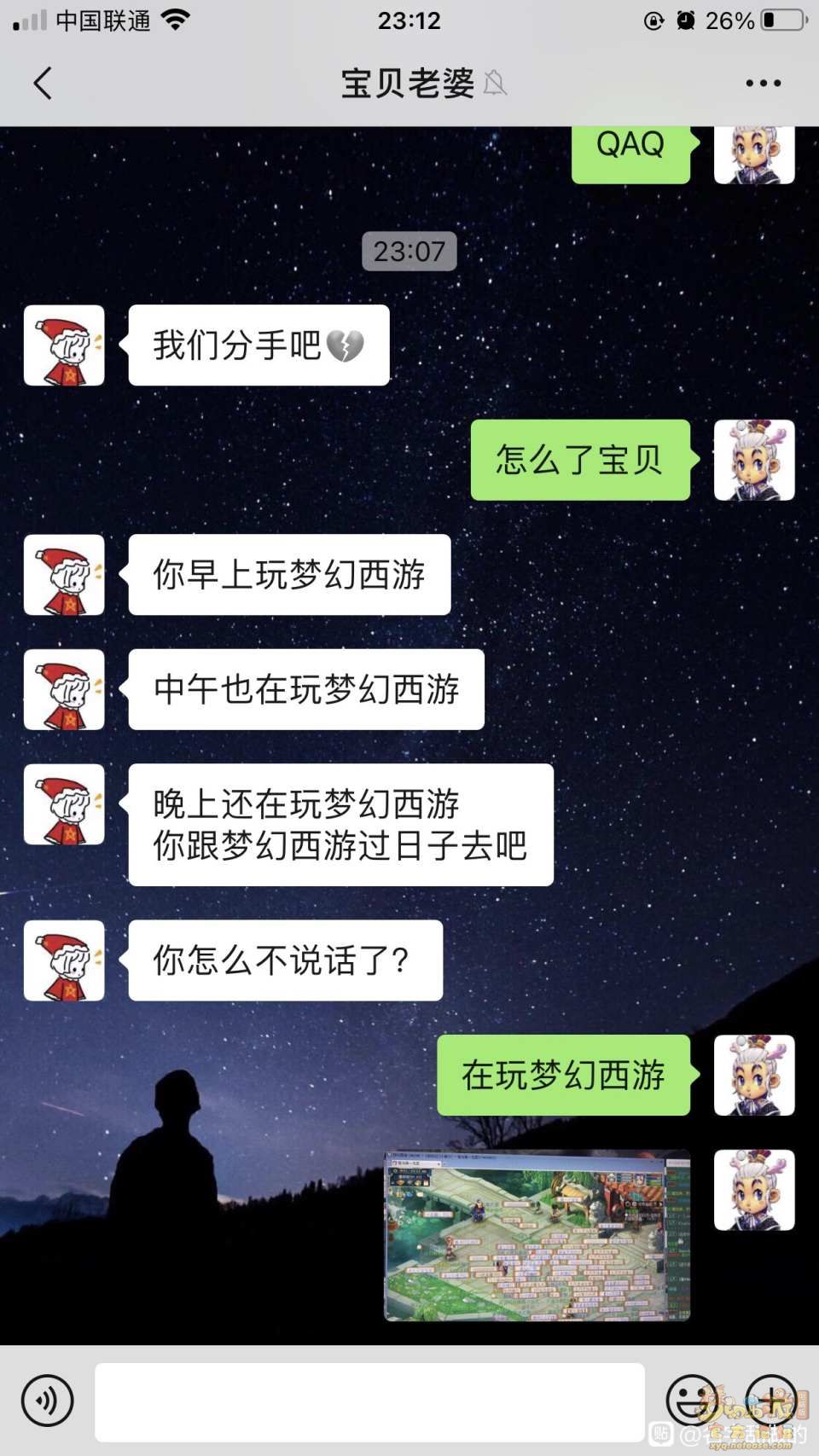Go back to the chat list
The width and height of the screenshot is (819, 1456).
coord(43,84)
